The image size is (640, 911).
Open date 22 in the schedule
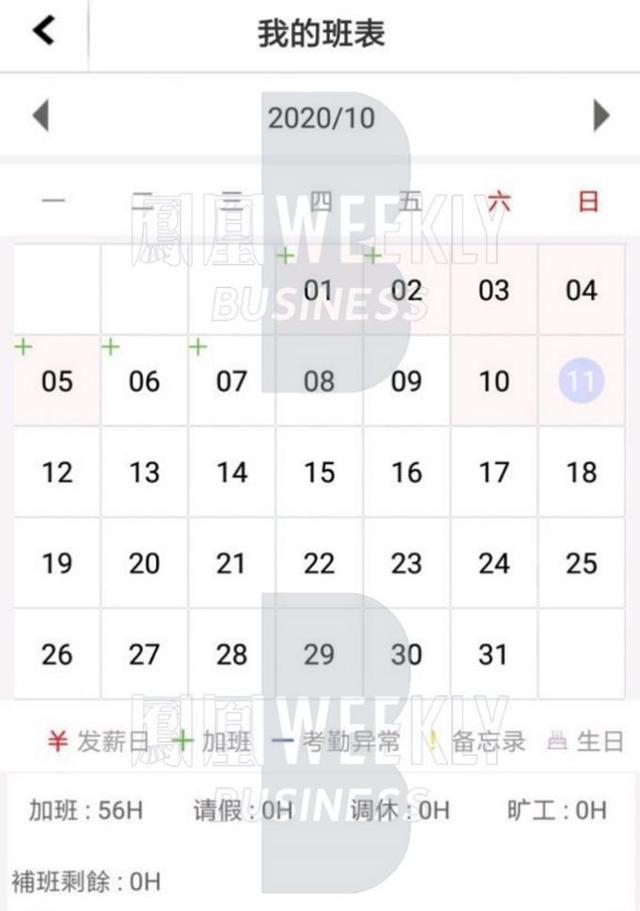319,563
